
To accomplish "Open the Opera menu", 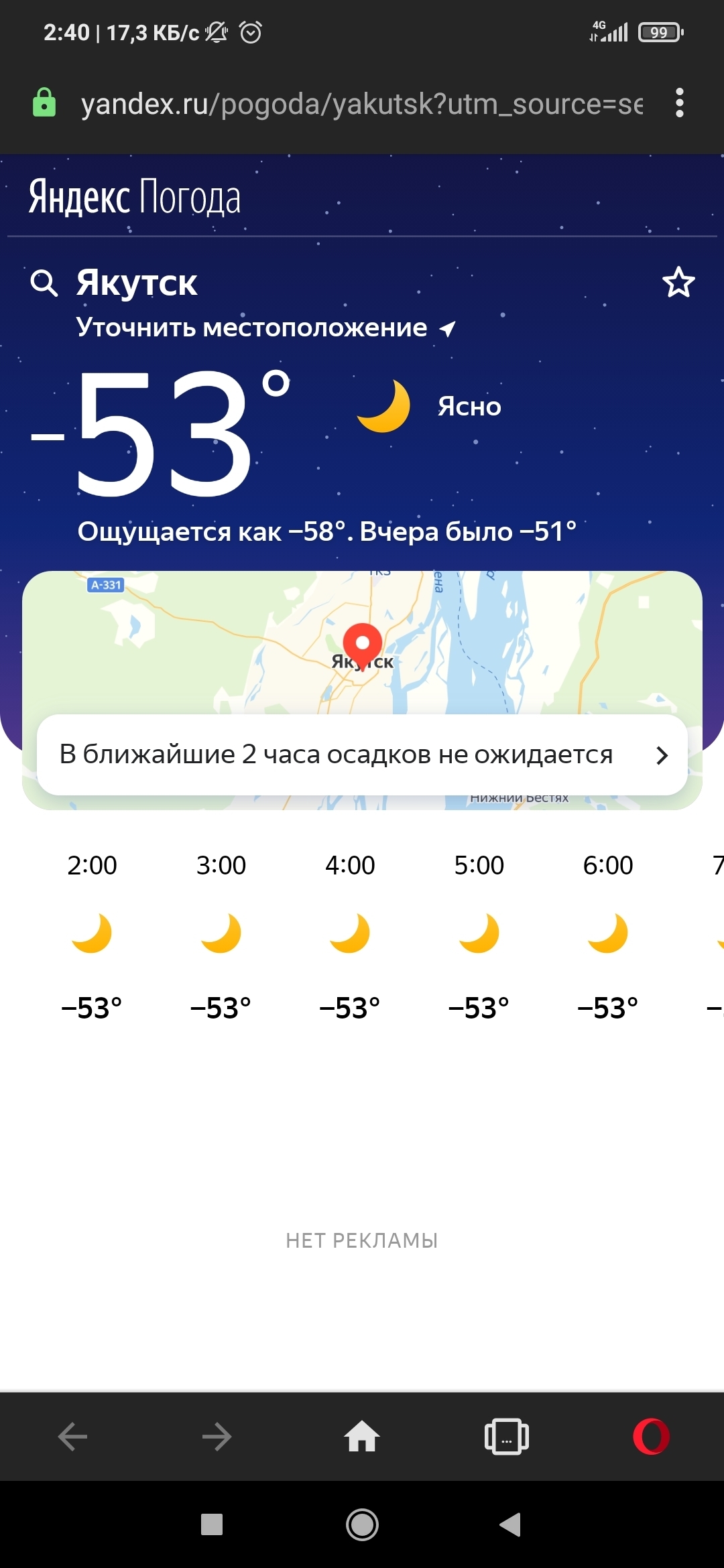I will click(x=651, y=1437).
